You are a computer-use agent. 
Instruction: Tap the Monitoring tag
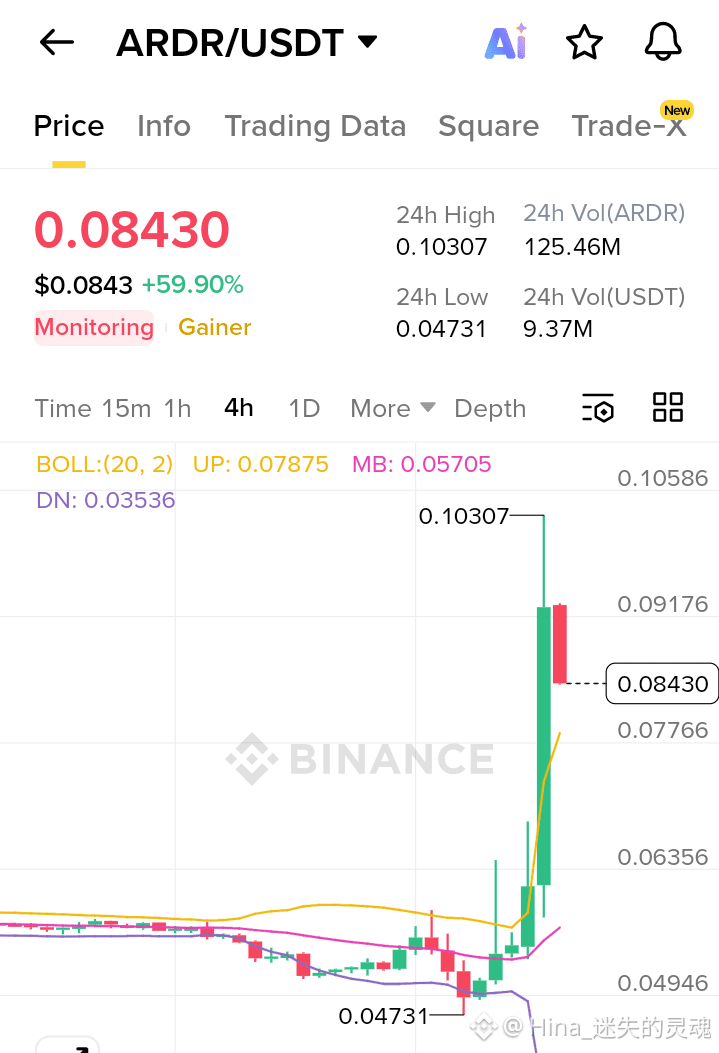(x=94, y=327)
